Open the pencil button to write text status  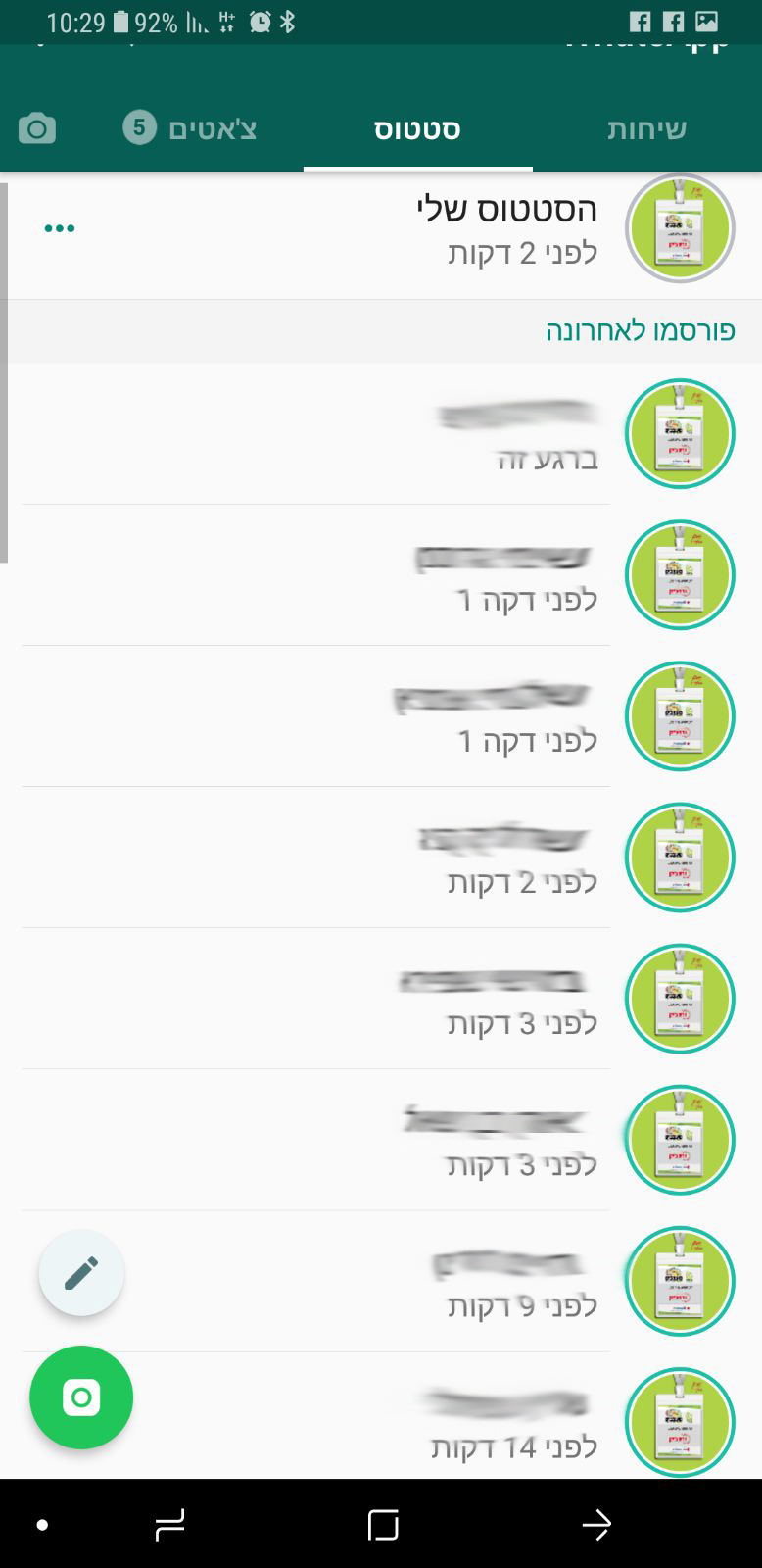(x=81, y=1272)
